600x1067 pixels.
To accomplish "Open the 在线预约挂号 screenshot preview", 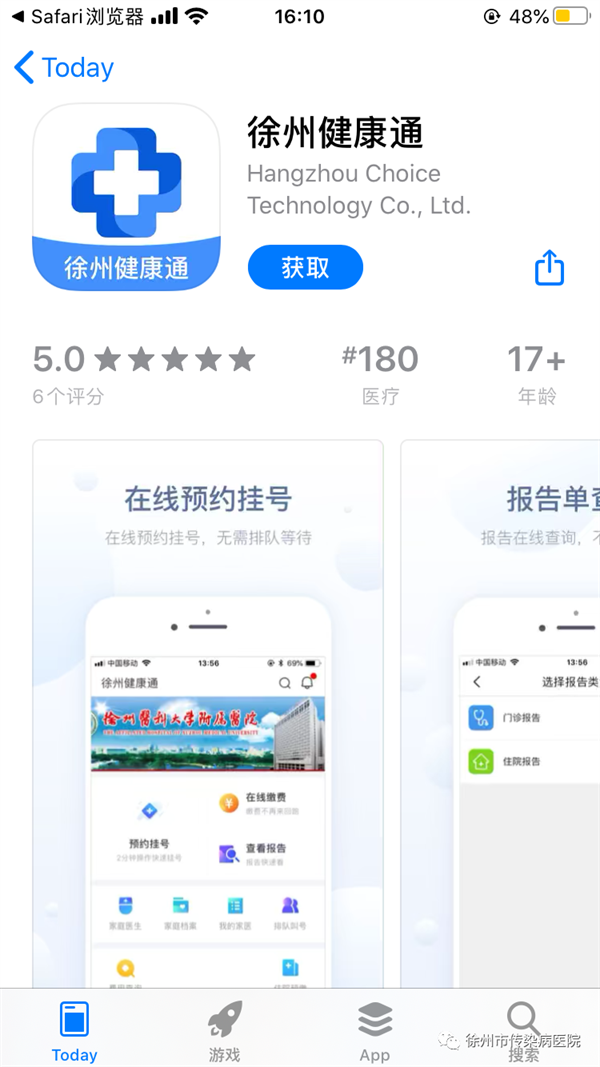I will [208, 710].
